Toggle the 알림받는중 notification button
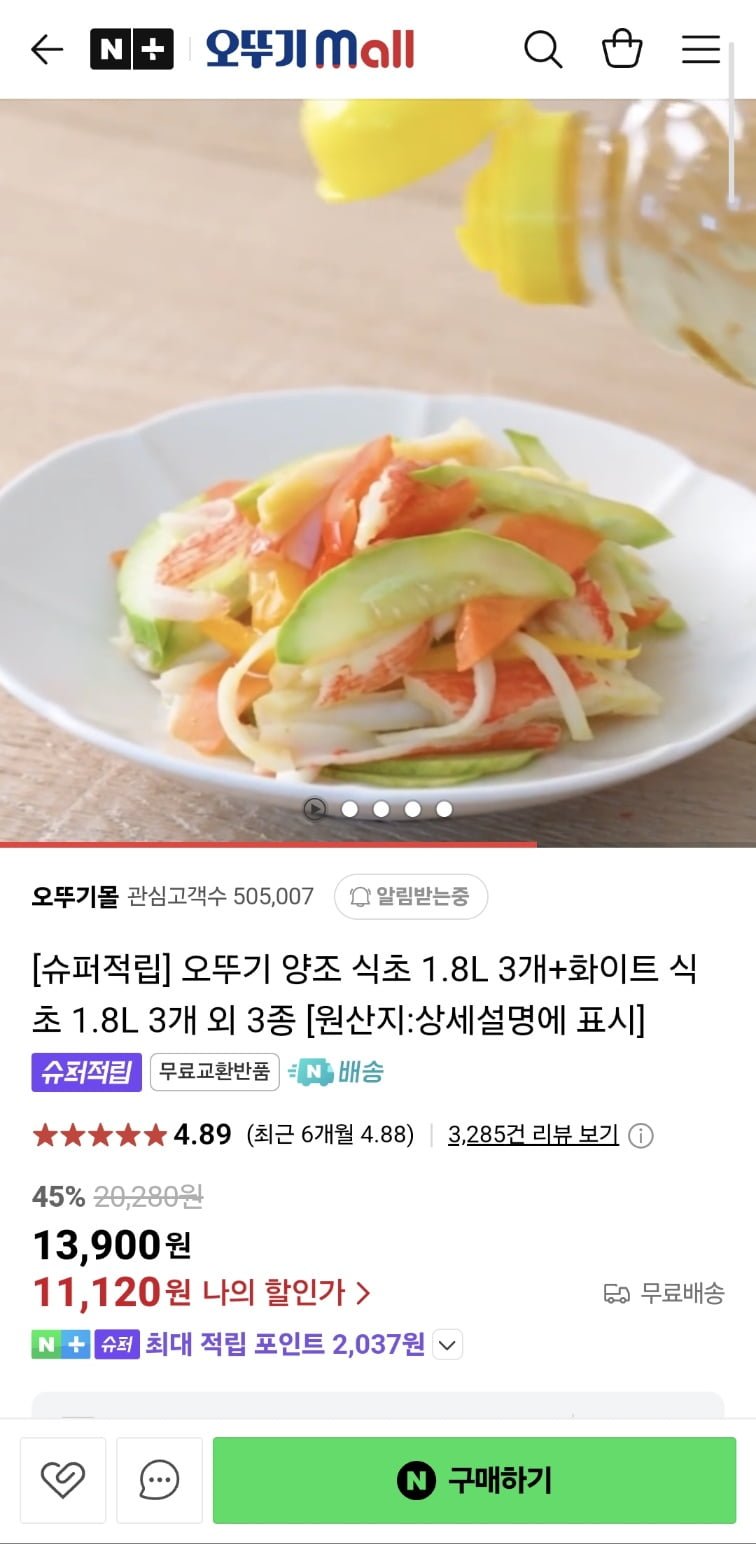The height and width of the screenshot is (1544, 756). tap(410, 896)
